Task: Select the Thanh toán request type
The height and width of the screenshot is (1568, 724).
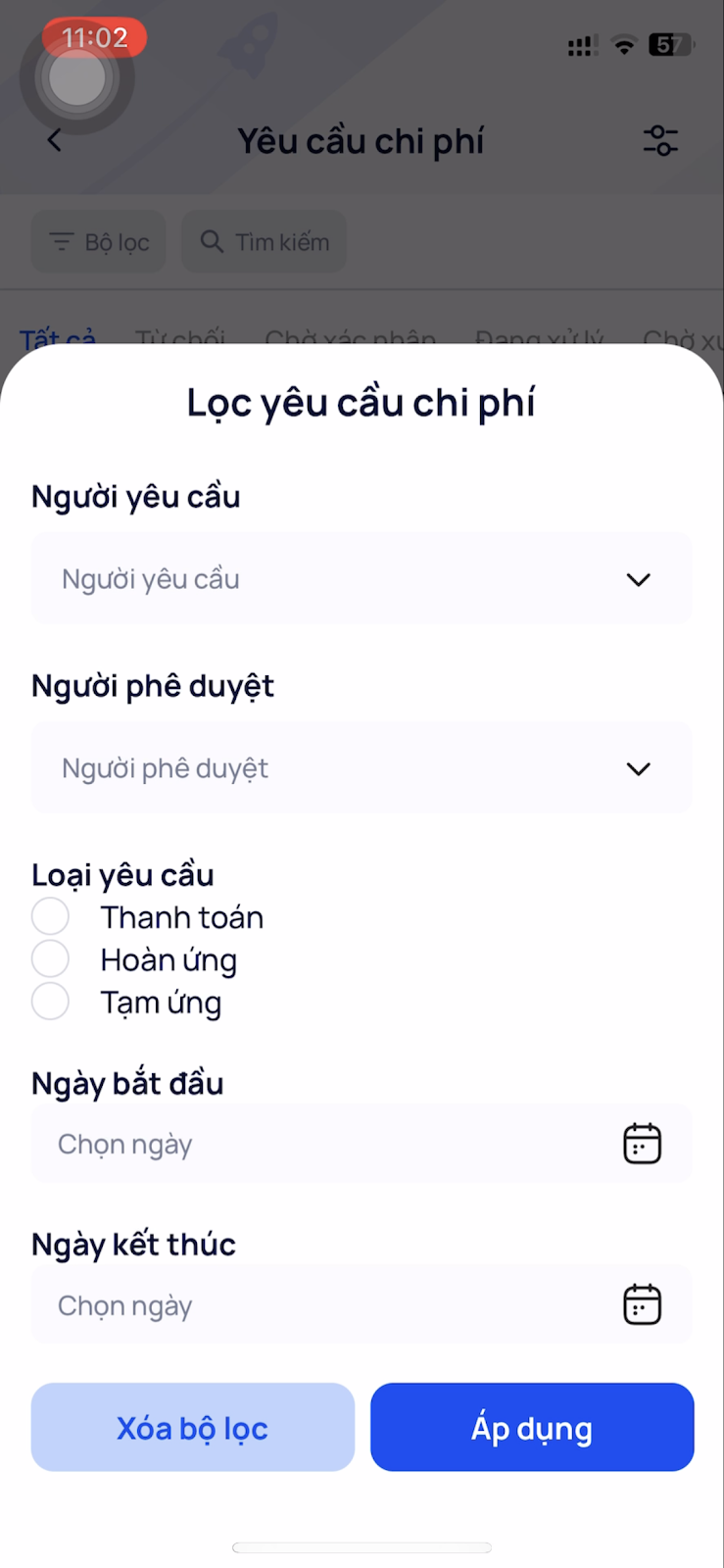Action: [50, 916]
